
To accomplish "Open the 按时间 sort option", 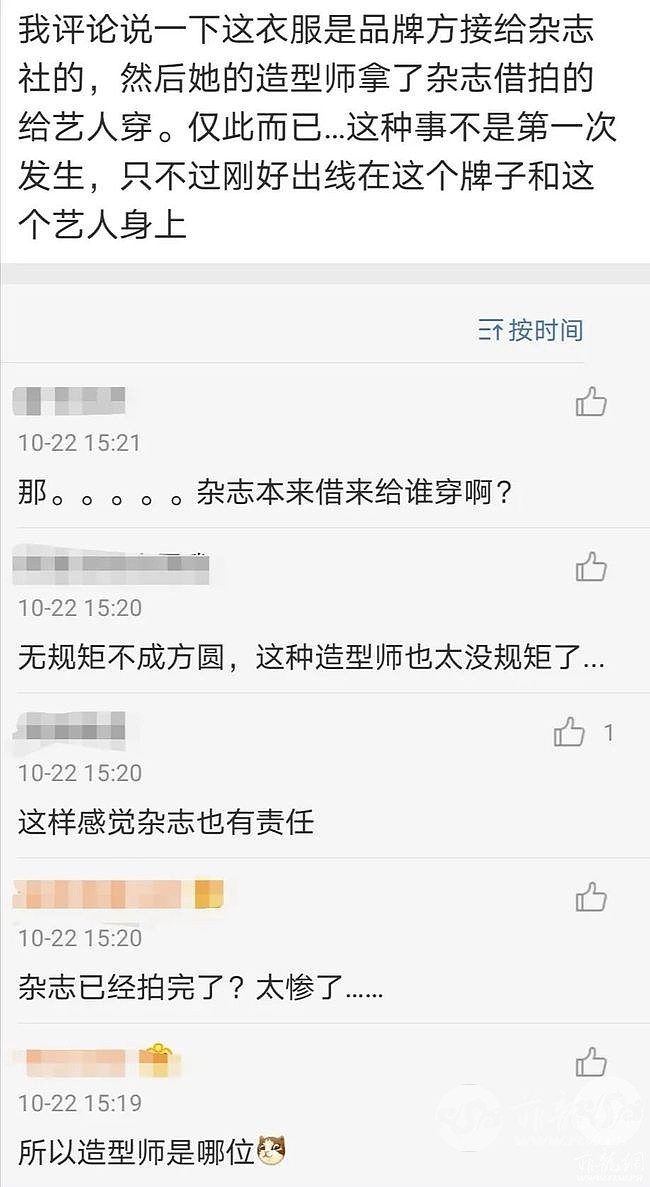I will 531,330.
